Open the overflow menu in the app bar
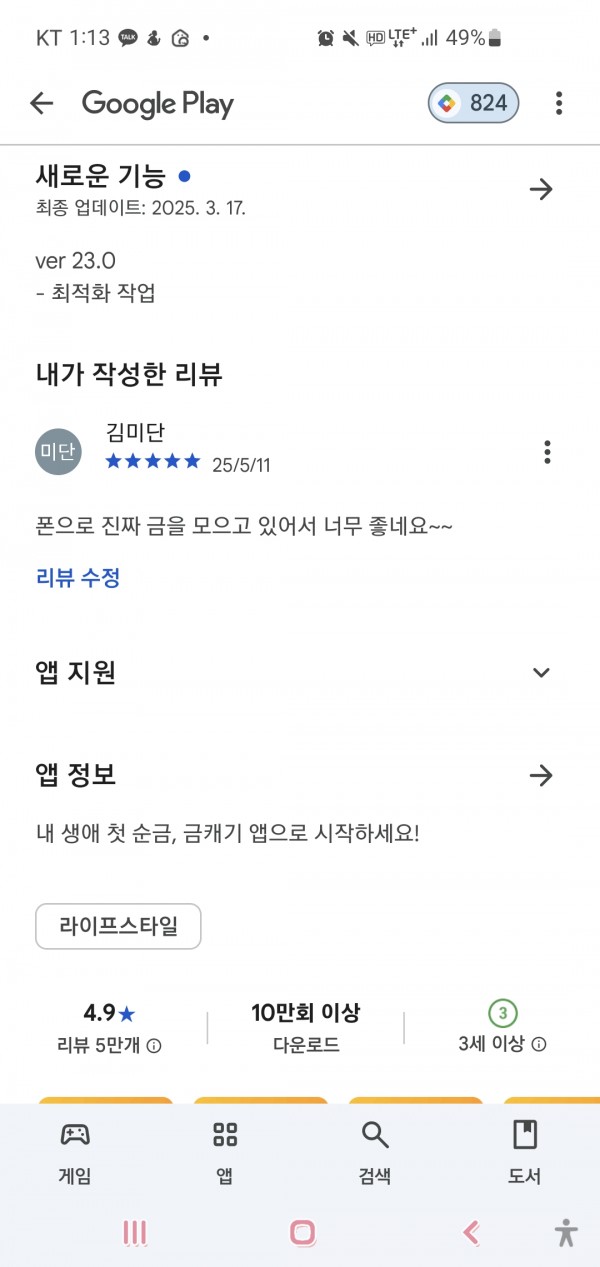 click(x=559, y=103)
